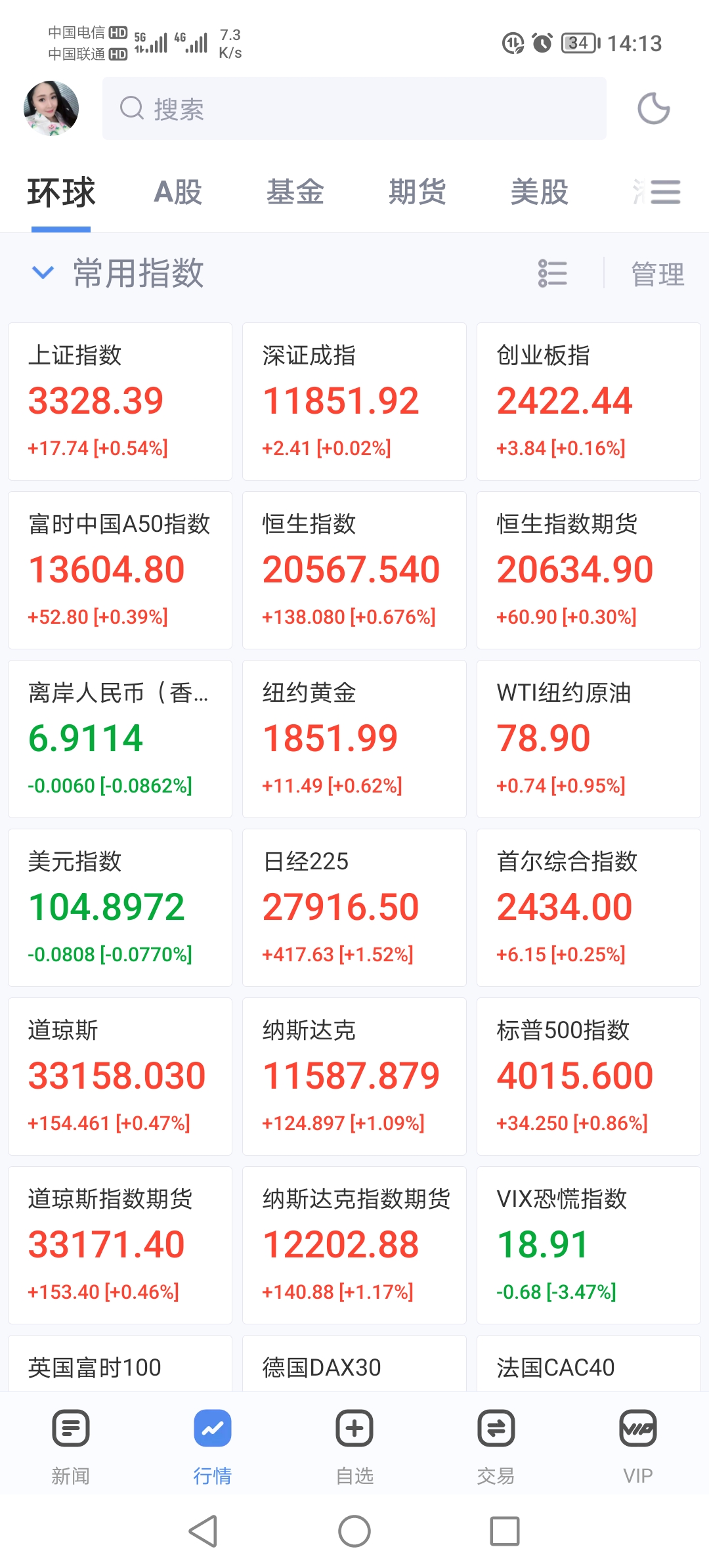View 恒生指数 details
Image resolution: width=709 pixels, height=1568 pixels.
coord(354,570)
